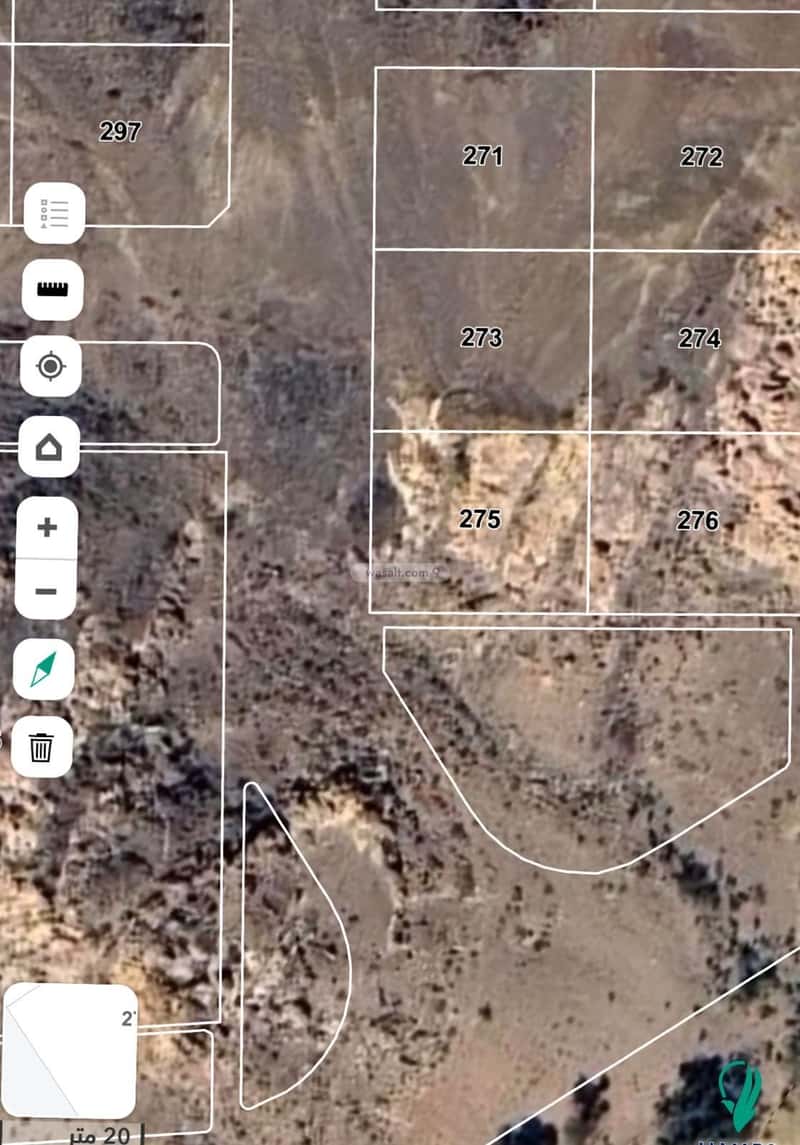Open the map layers legend list
The height and width of the screenshot is (1145, 800).
pyautogui.click(x=54, y=213)
